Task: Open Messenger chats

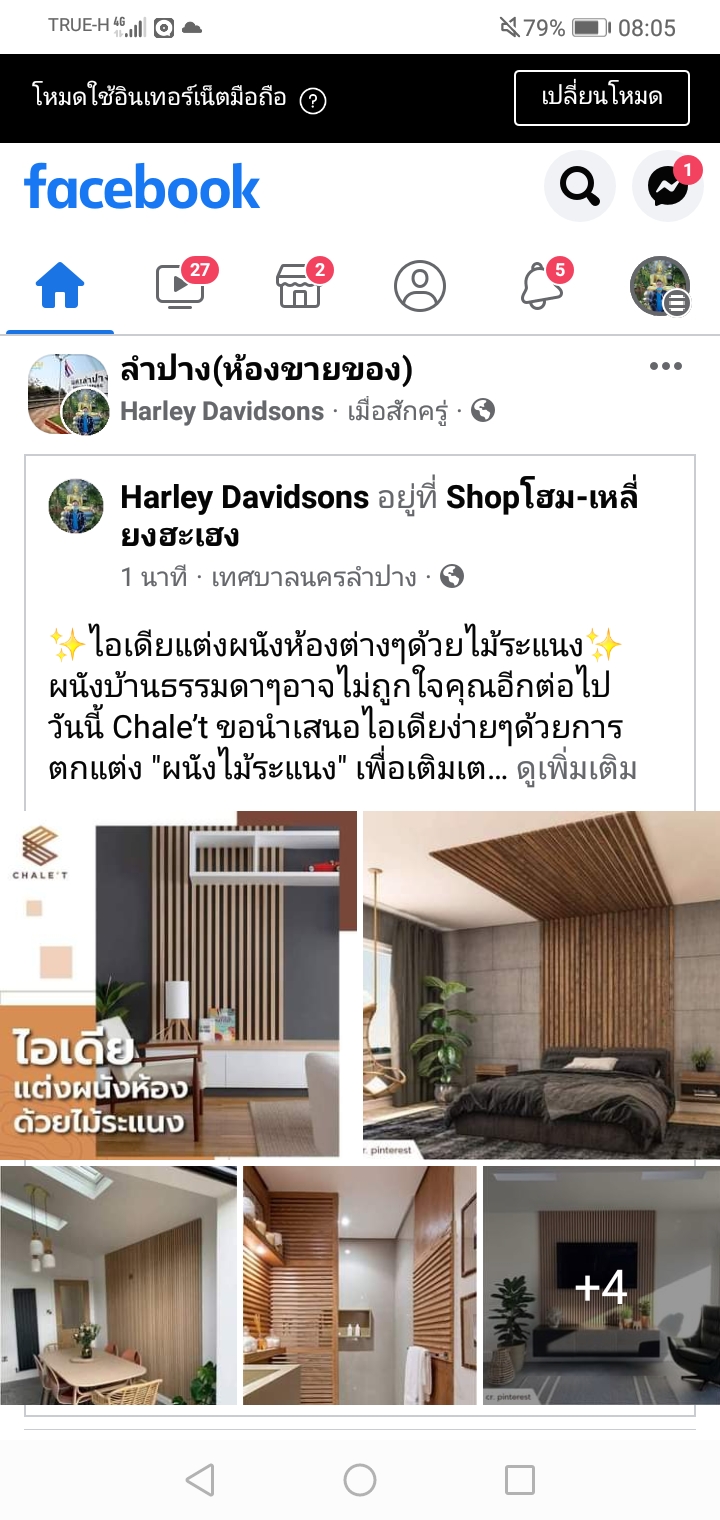Action: tap(668, 186)
